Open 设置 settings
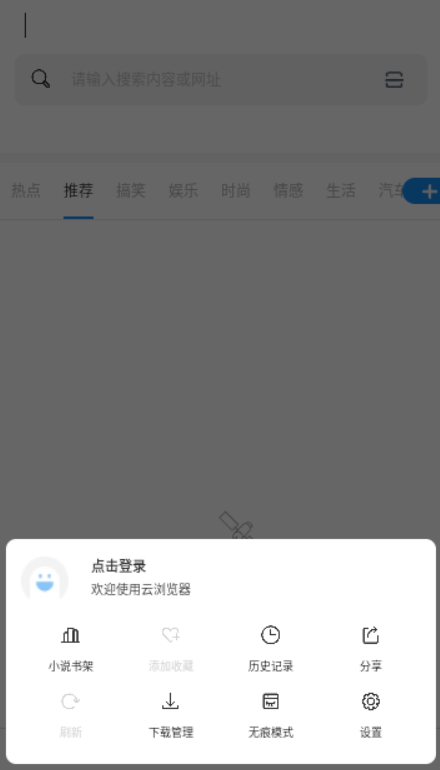Viewport: 440px width, 770px height. (371, 716)
